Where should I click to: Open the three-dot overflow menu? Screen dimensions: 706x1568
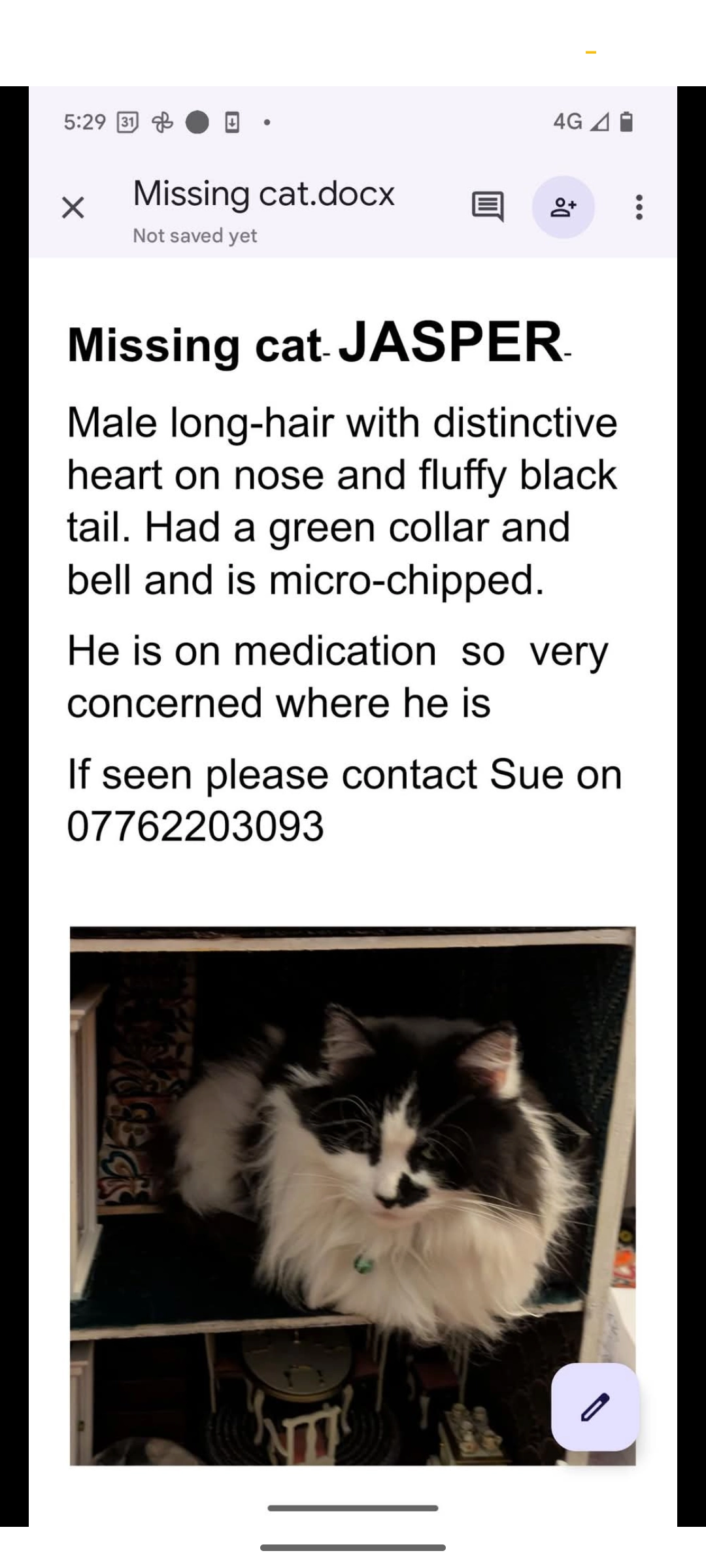click(639, 207)
